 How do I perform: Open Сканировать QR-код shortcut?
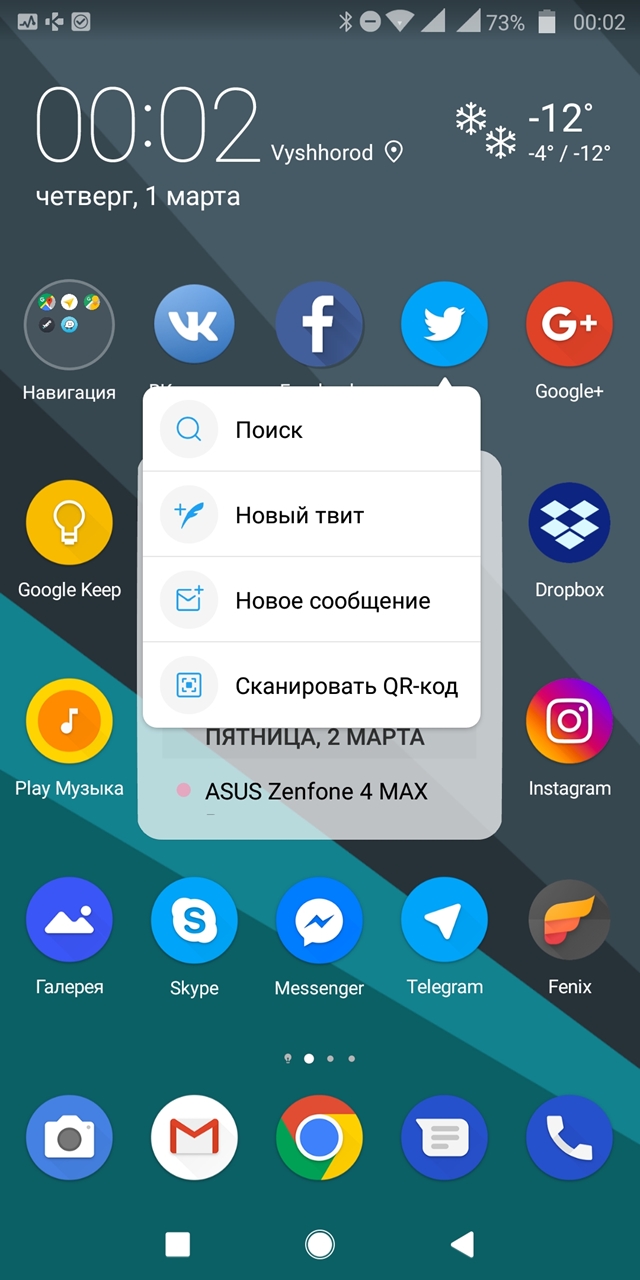coord(311,686)
